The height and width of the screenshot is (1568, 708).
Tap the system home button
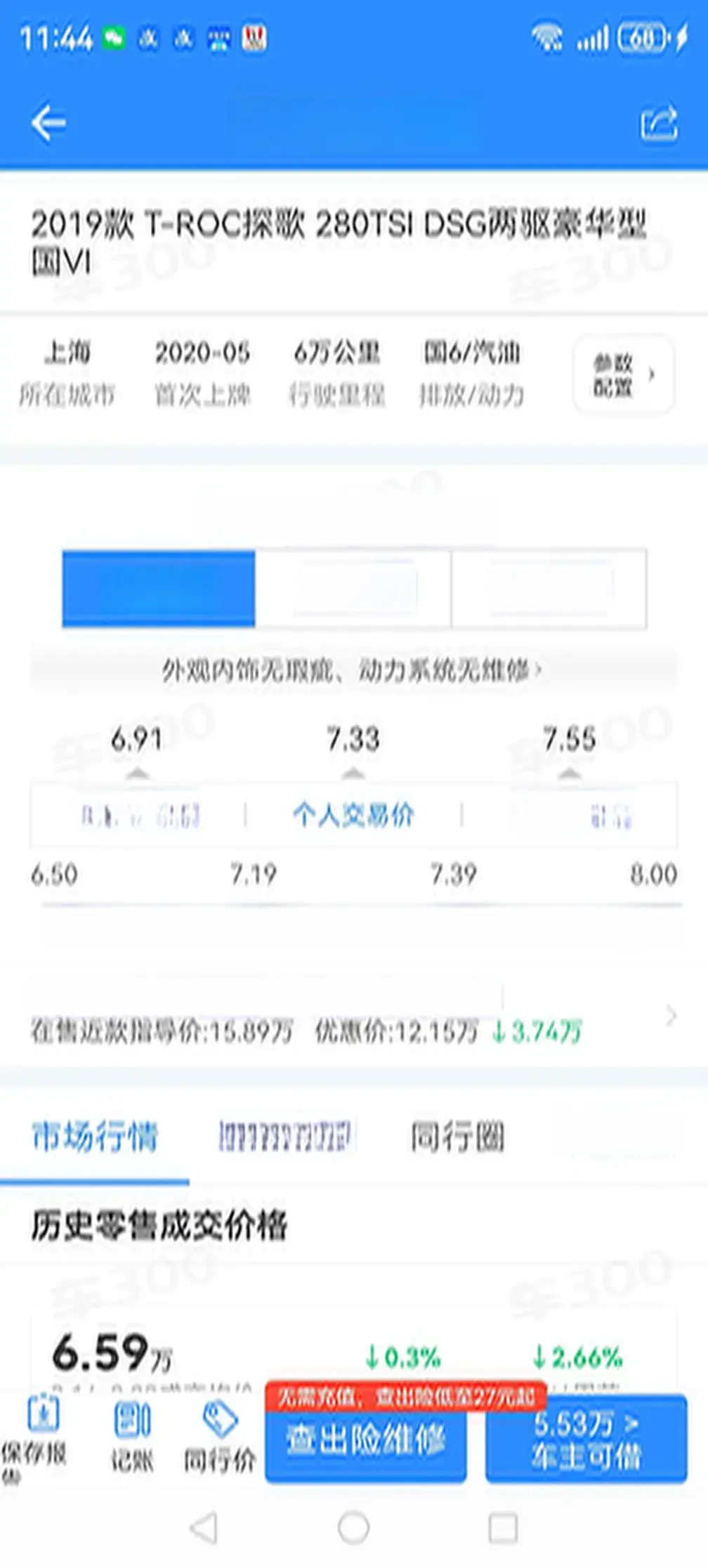(x=353, y=1527)
